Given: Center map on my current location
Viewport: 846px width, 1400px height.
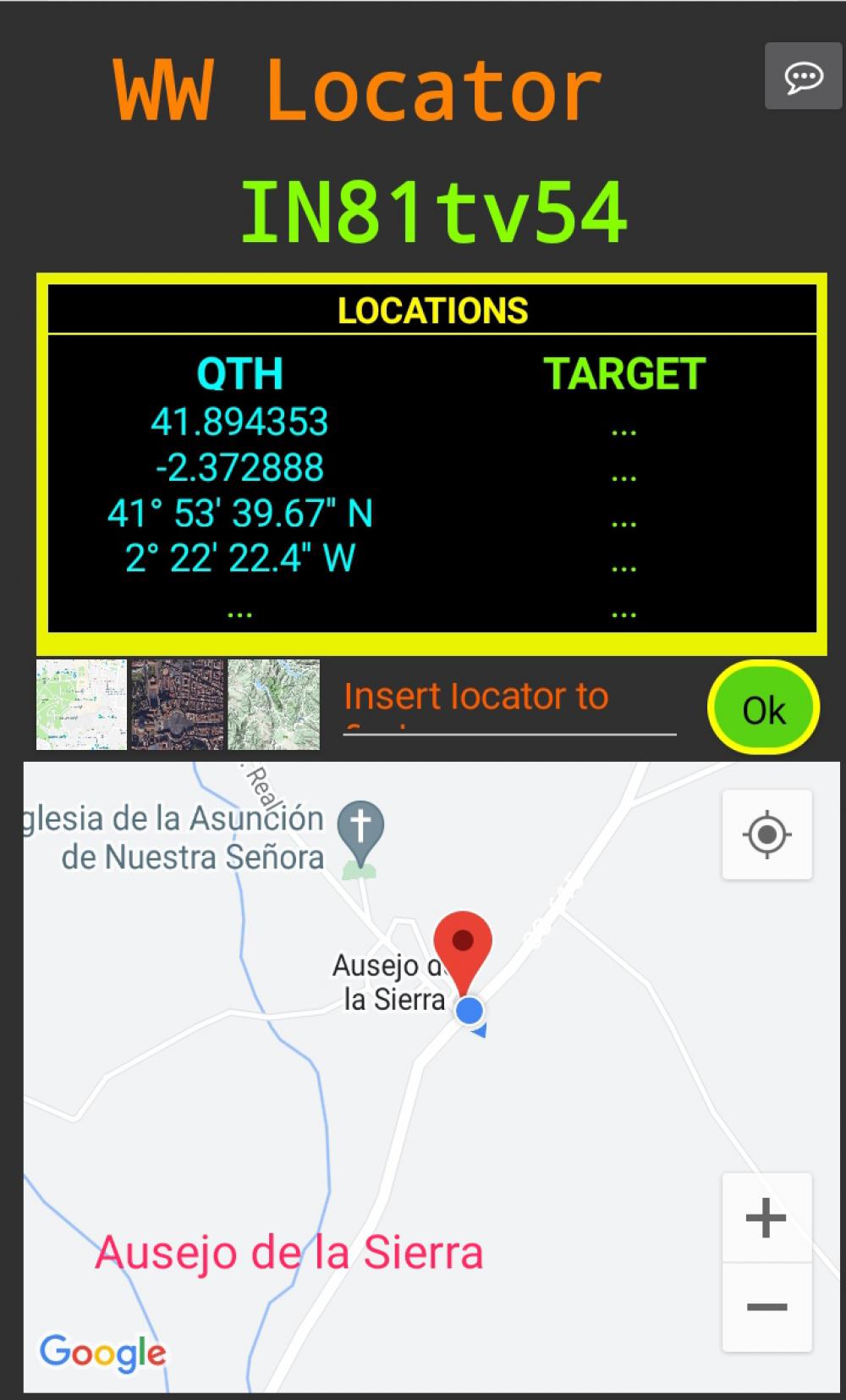Looking at the screenshot, I should tap(766, 835).
